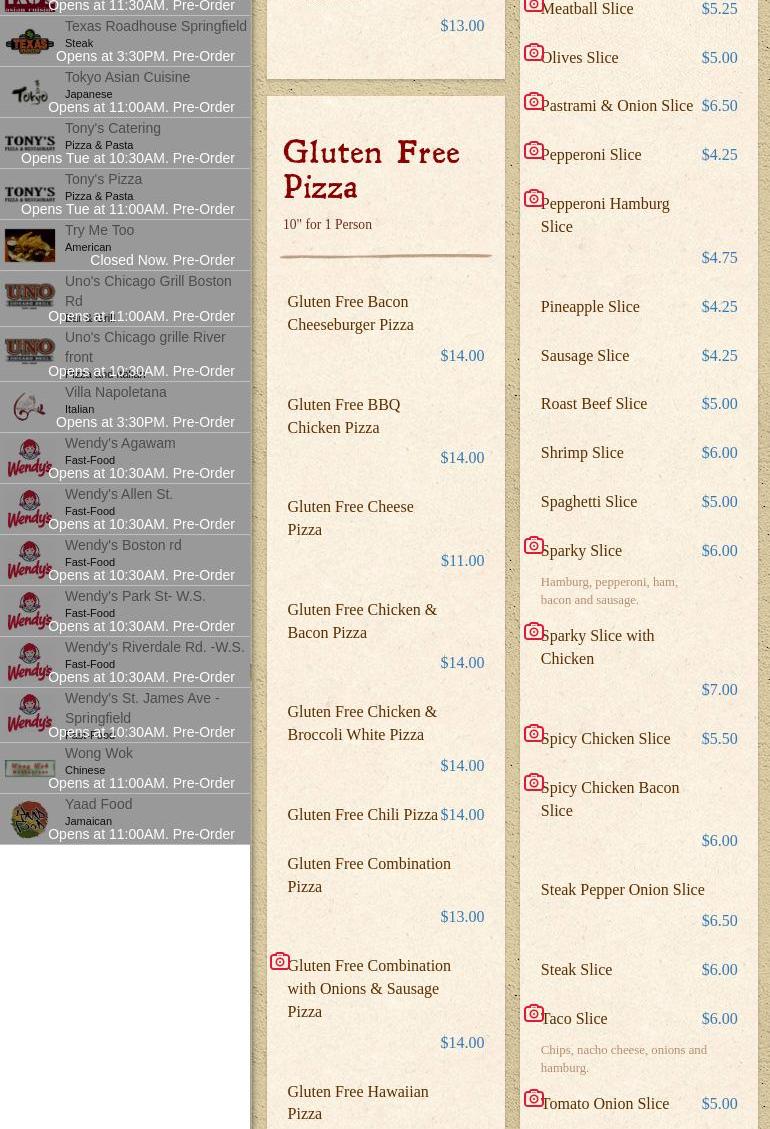Choose Gluten Free Cheese Pizza
This screenshot has height=1129, width=770.
point(350,518)
